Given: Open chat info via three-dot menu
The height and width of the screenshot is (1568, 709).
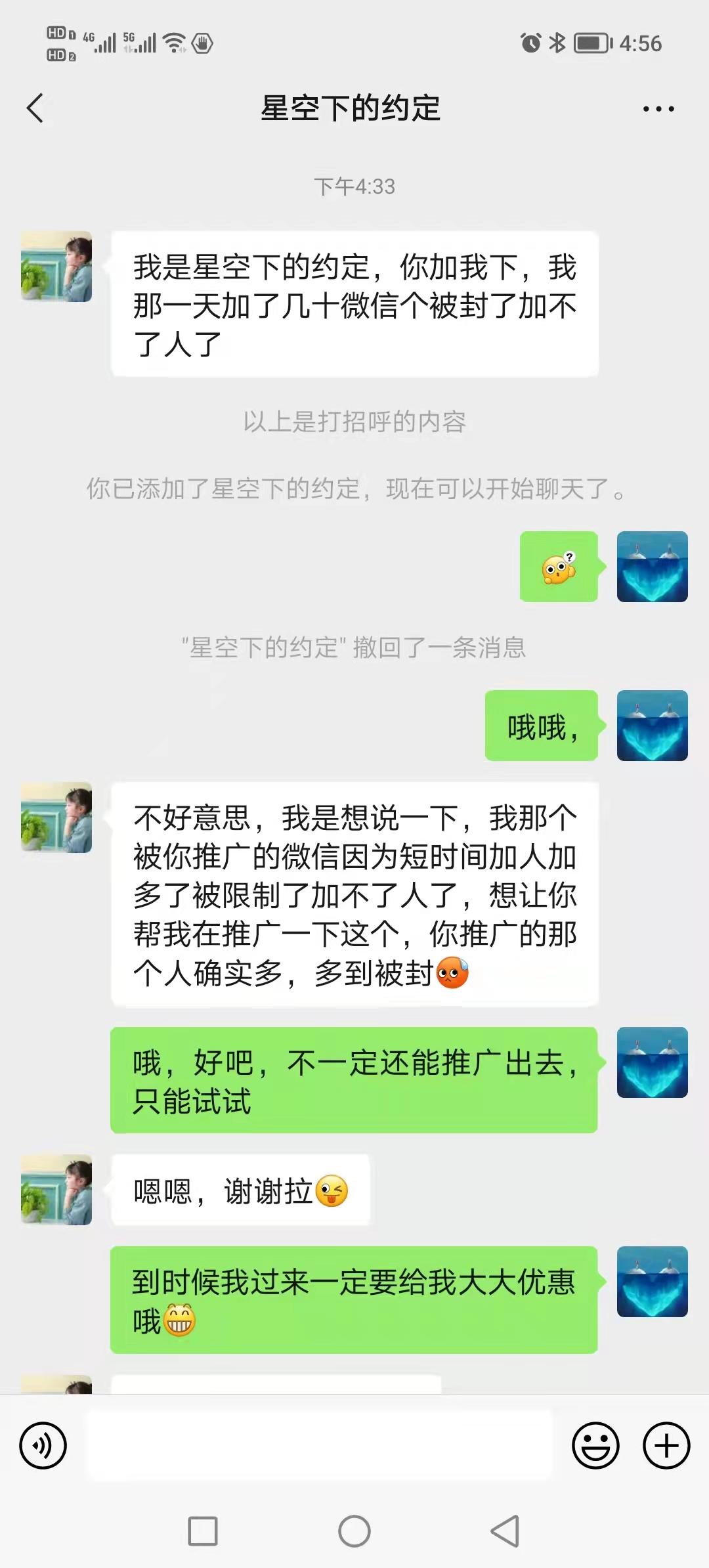Looking at the screenshot, I should coord(658,109).
